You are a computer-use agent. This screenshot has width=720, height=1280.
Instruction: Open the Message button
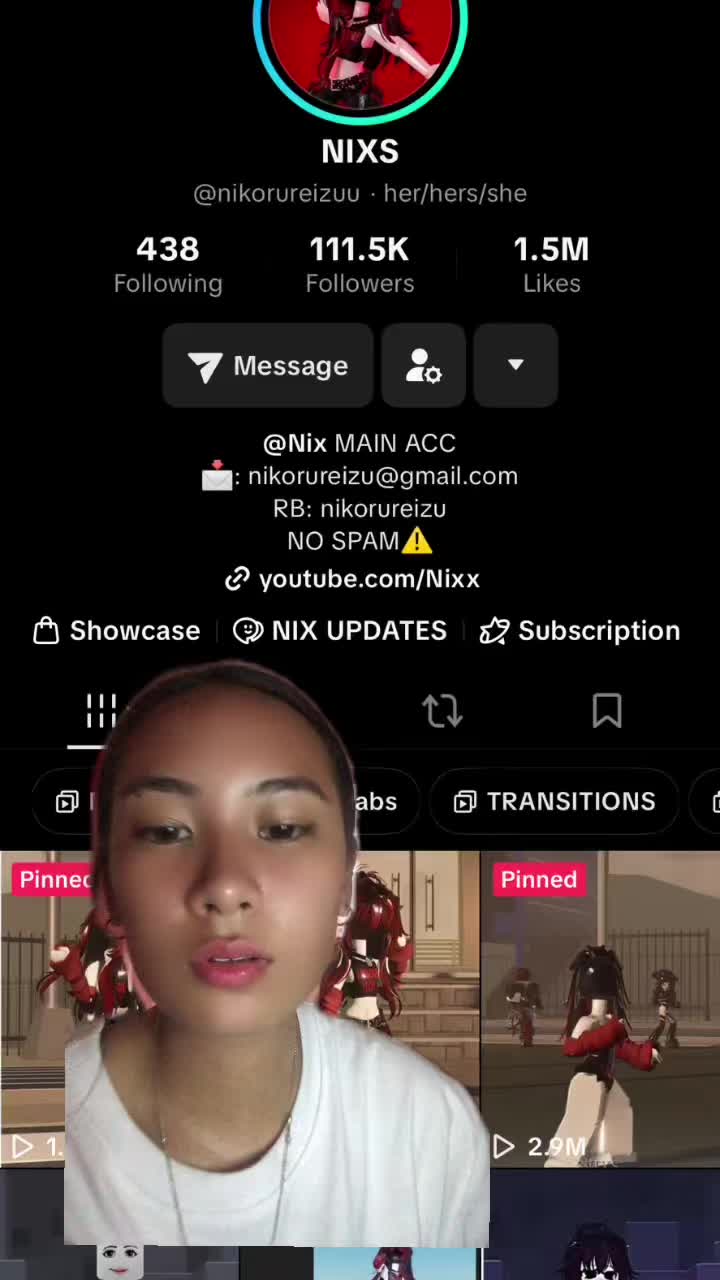point(268,366)
